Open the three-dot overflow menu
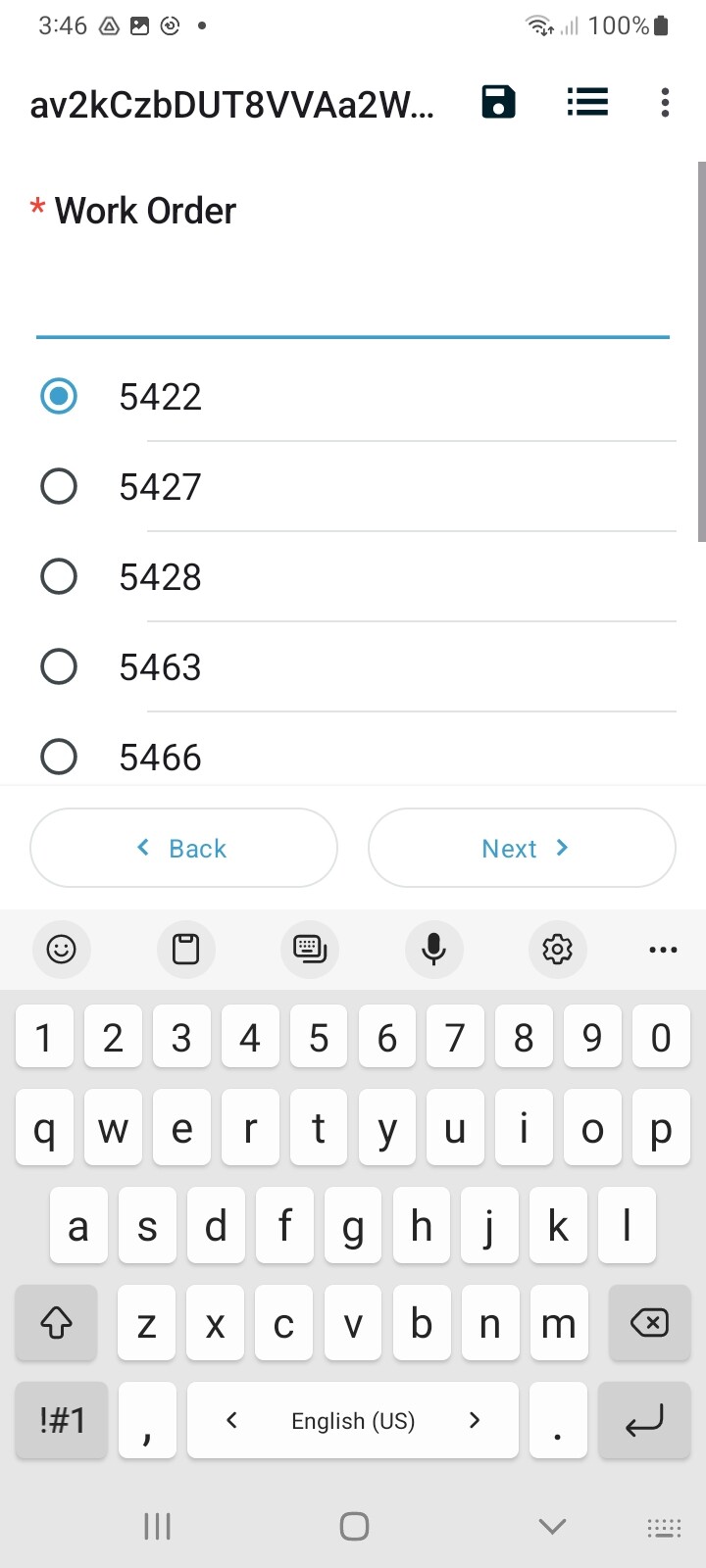 click(665, 102)
